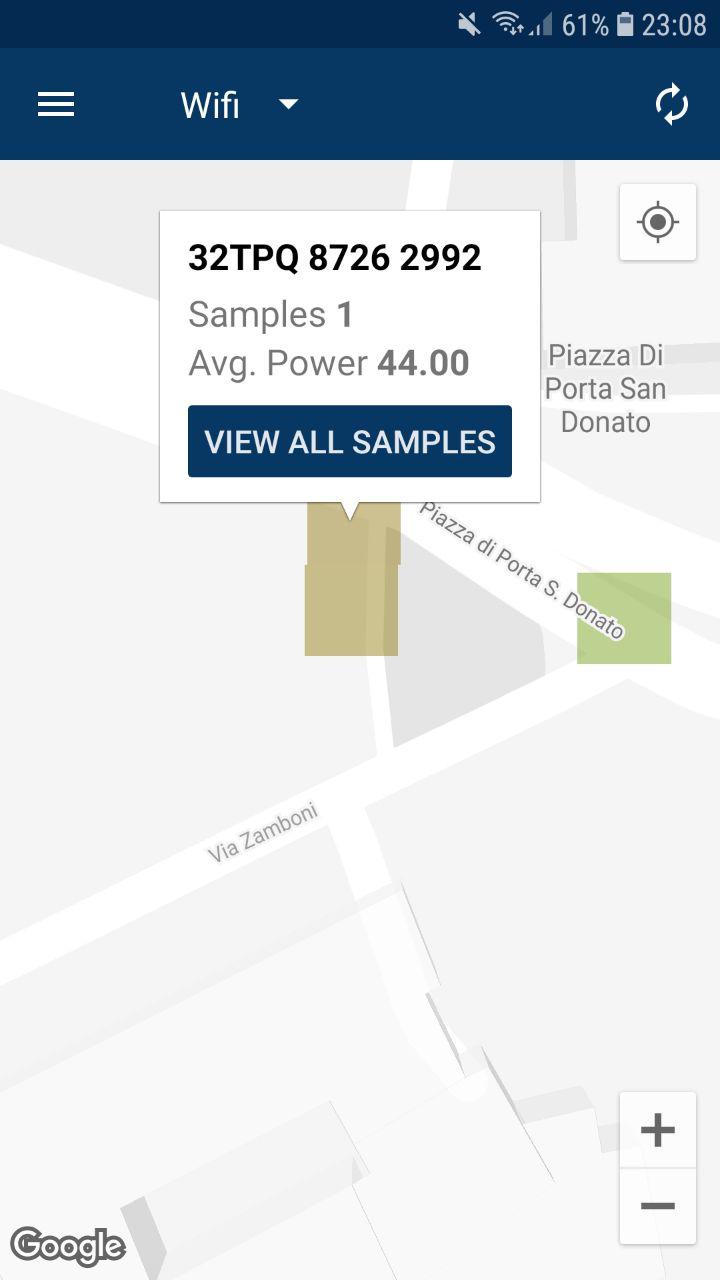Refresh the map data
The image size is (720, 1280).
[x=672, y=104]
